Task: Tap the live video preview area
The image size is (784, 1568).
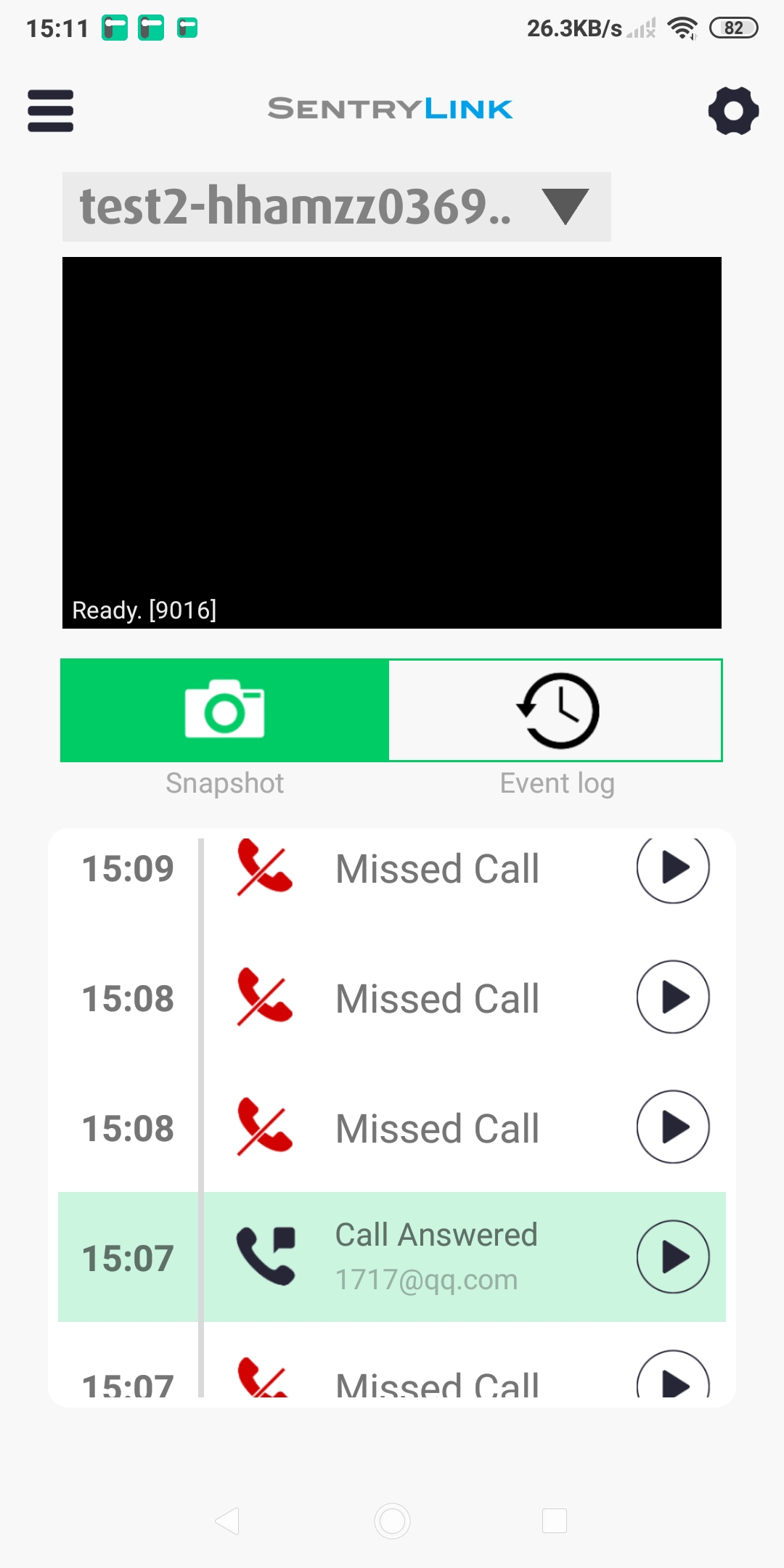Action: tap(392, 442)
